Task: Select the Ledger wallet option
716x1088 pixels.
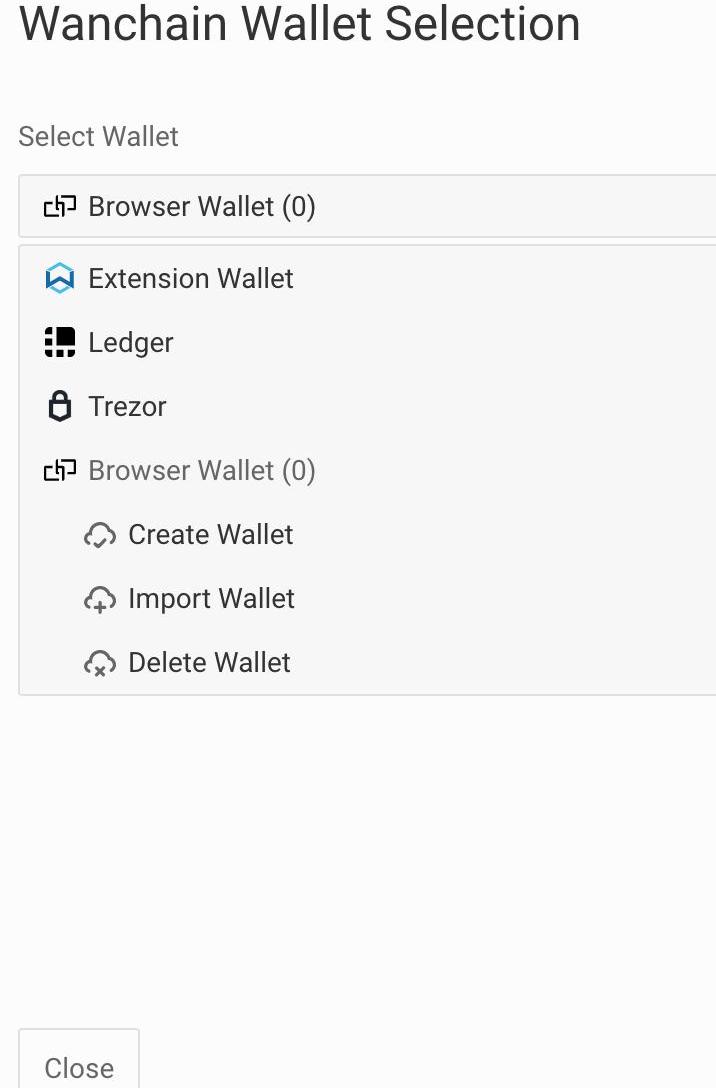Action: [130, 343]
